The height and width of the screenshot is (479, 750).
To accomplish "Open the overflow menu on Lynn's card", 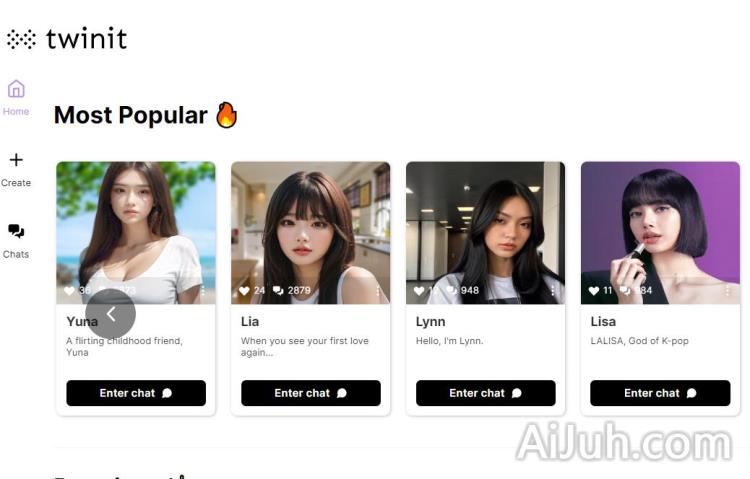I will (553, 291).
